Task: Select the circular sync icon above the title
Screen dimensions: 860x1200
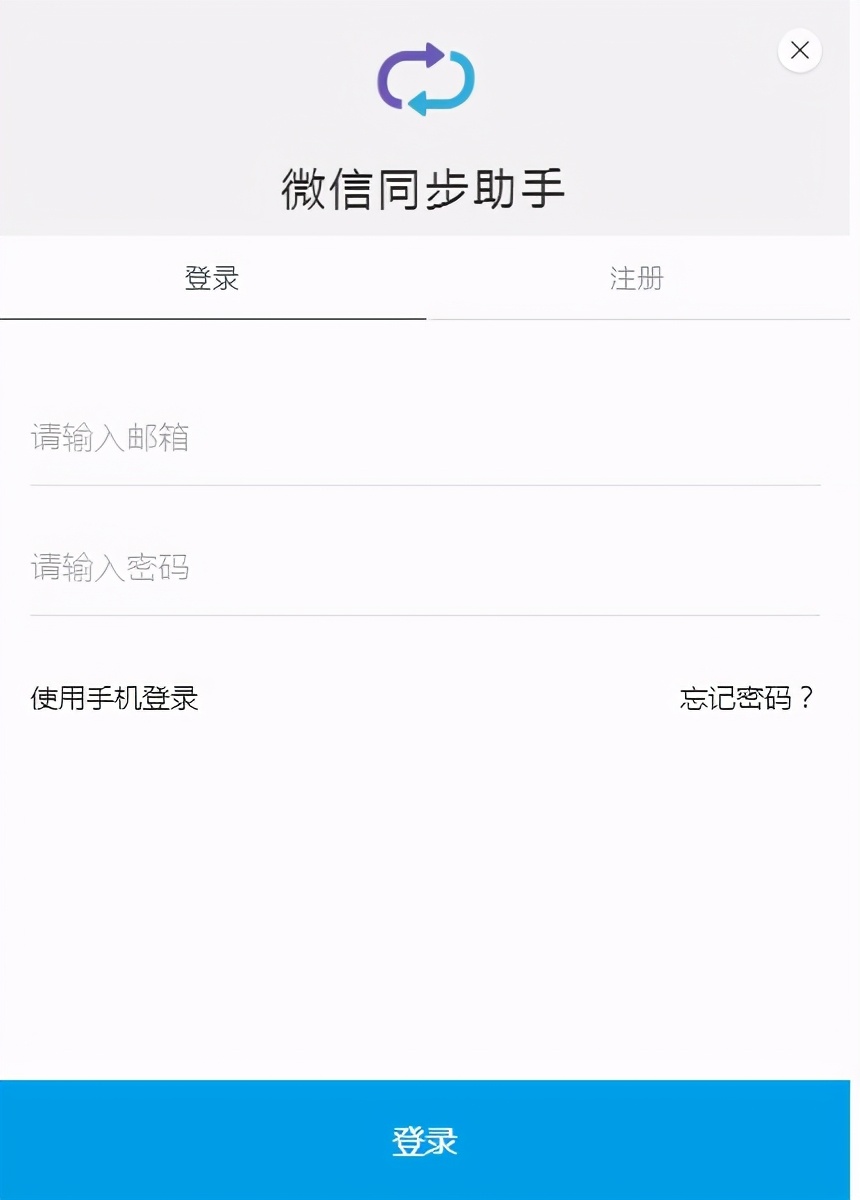Action: [x=424, y=80]
